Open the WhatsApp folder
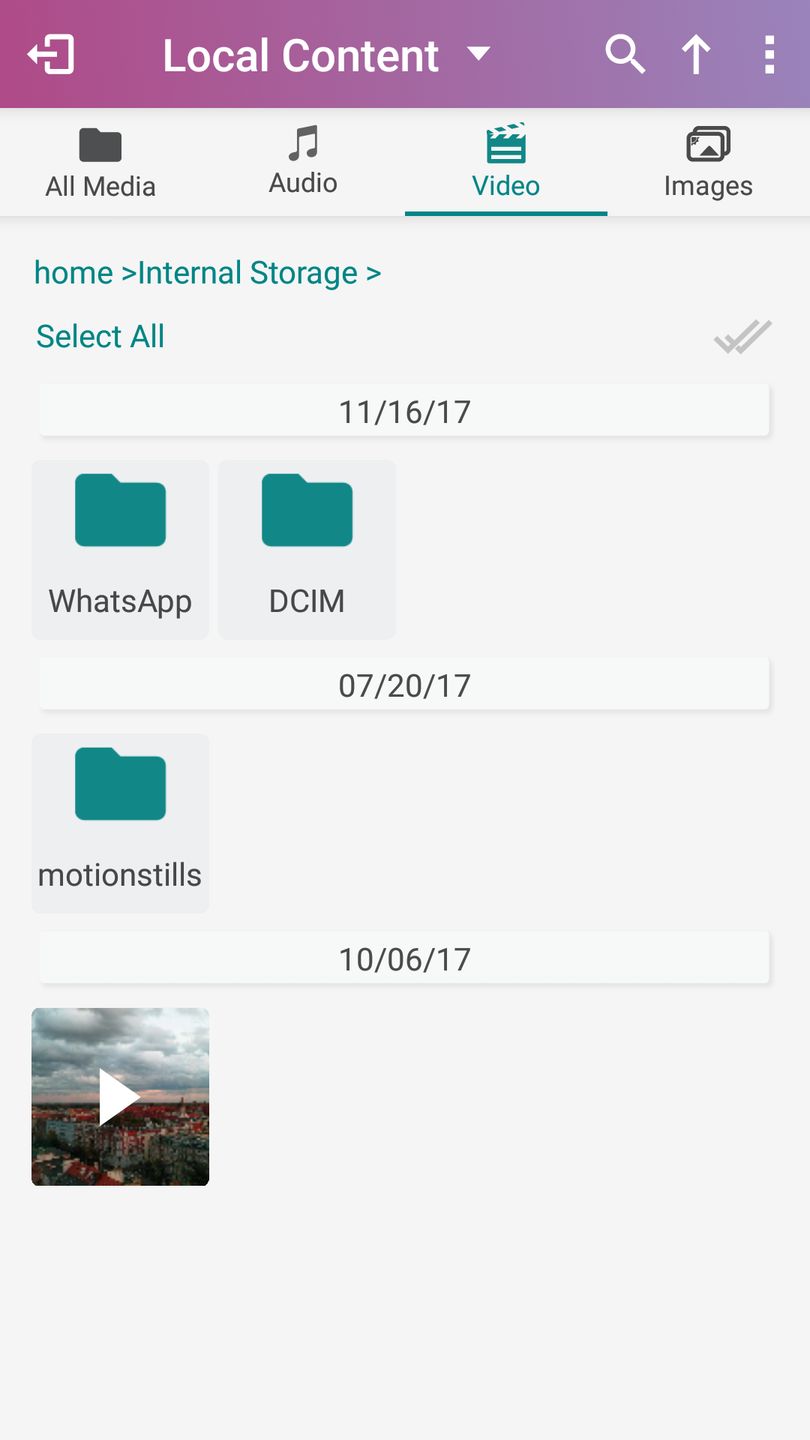The height and width of the screenshot is (1440, 810). [x=120, y=549]
